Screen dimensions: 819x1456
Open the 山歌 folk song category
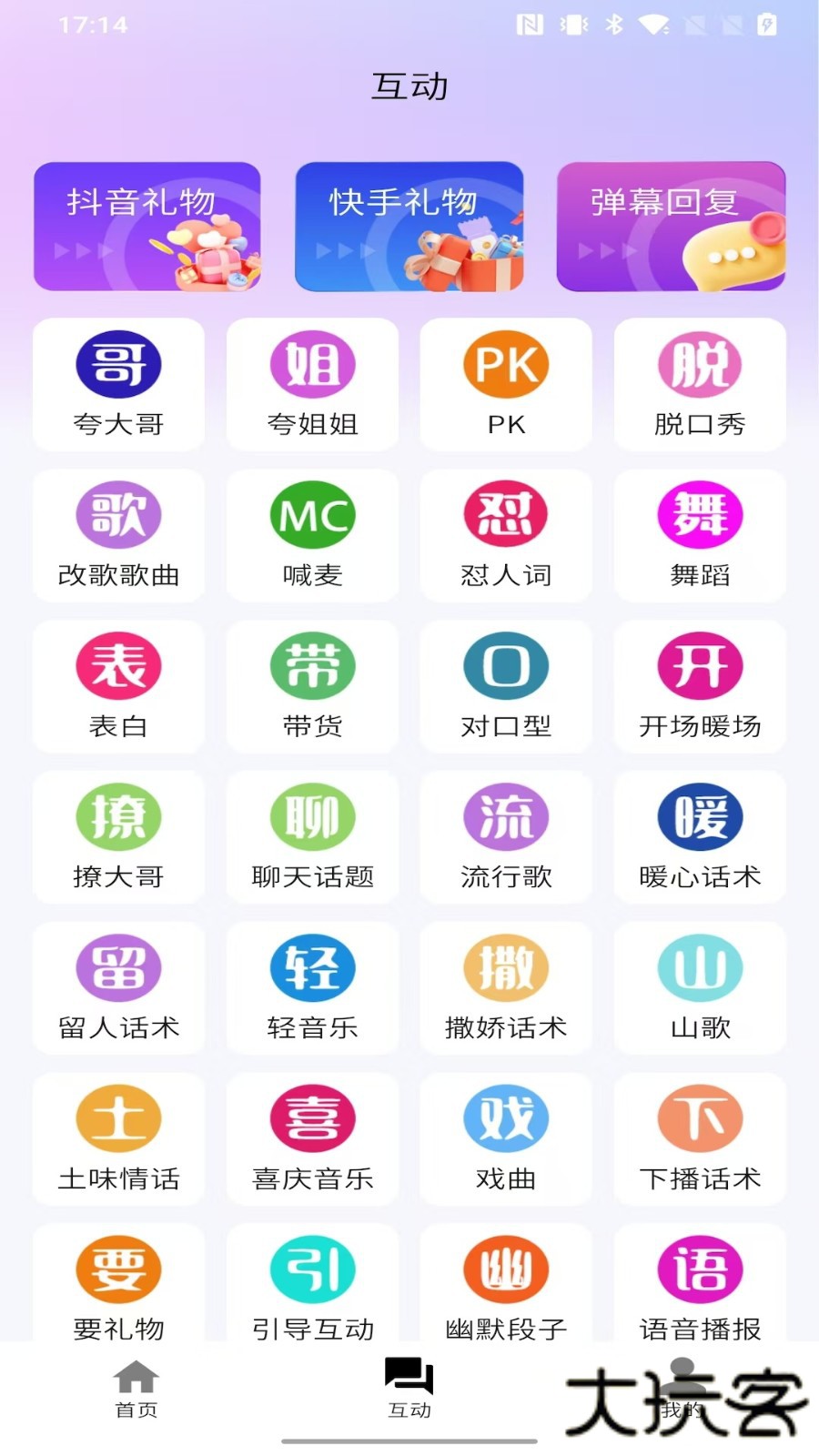(x=700, y=988)
